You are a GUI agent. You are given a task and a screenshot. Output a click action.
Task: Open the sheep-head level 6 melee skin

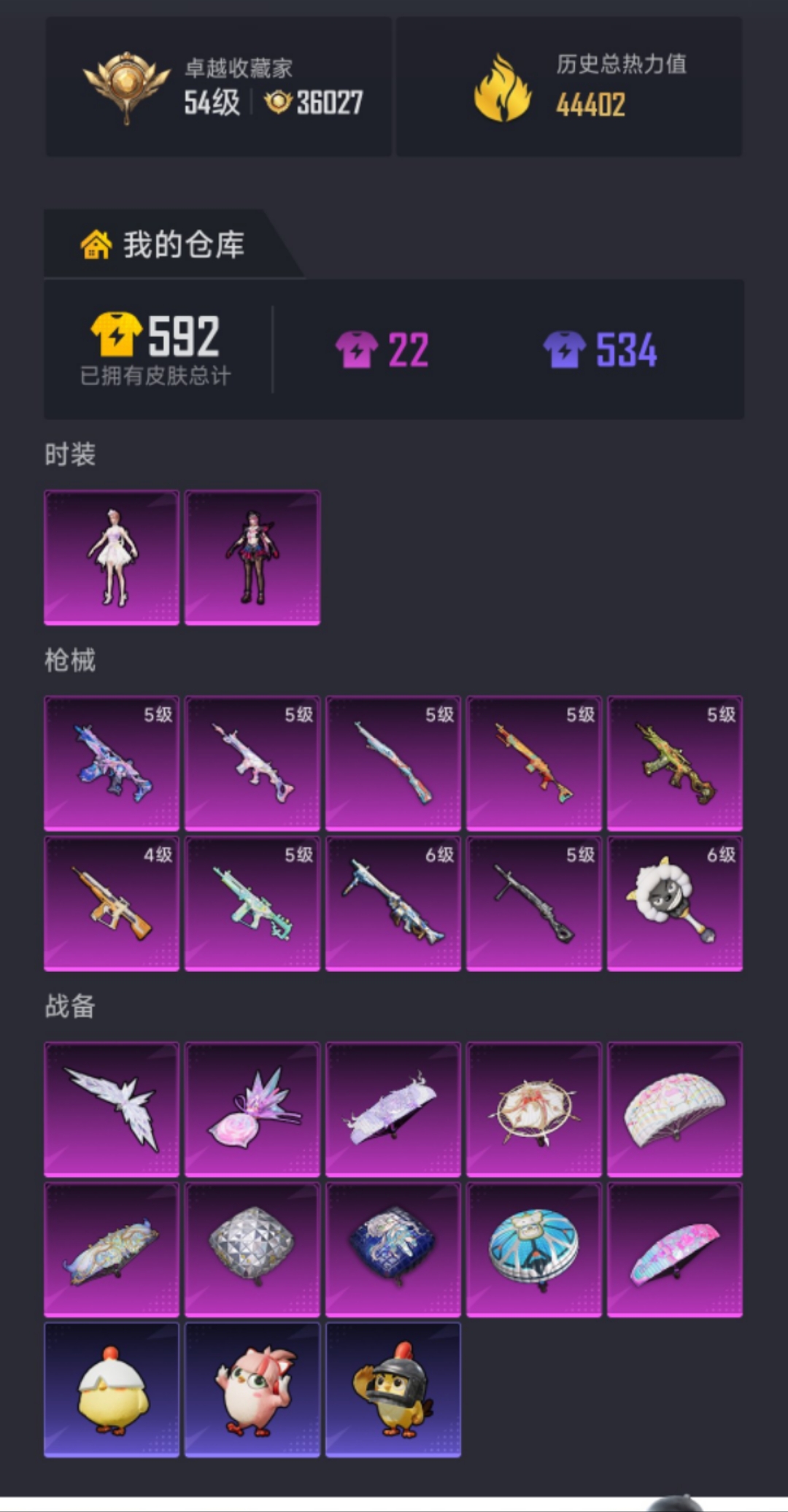pyautogui.click(x=675, y=904)
